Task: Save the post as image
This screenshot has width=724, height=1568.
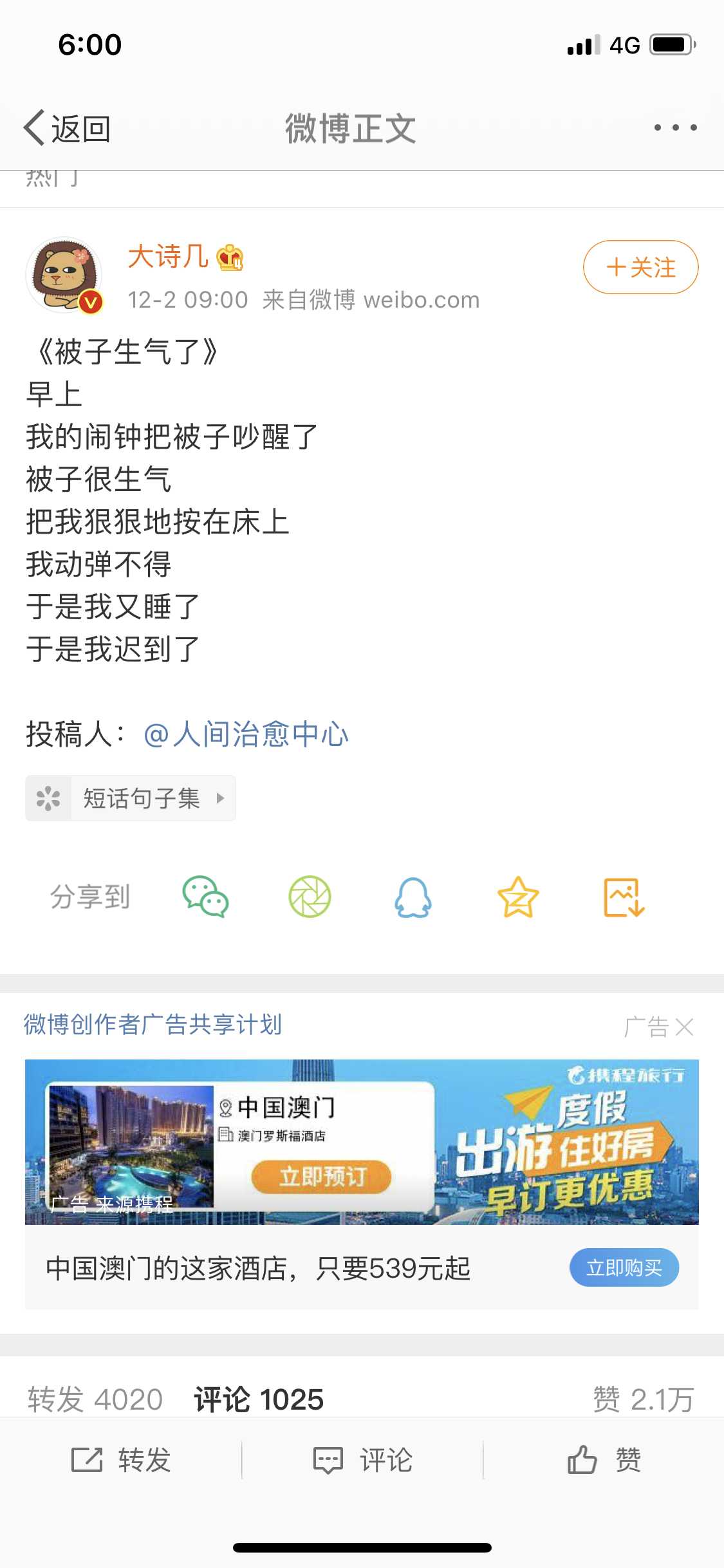Action: (x=623, y=897)
